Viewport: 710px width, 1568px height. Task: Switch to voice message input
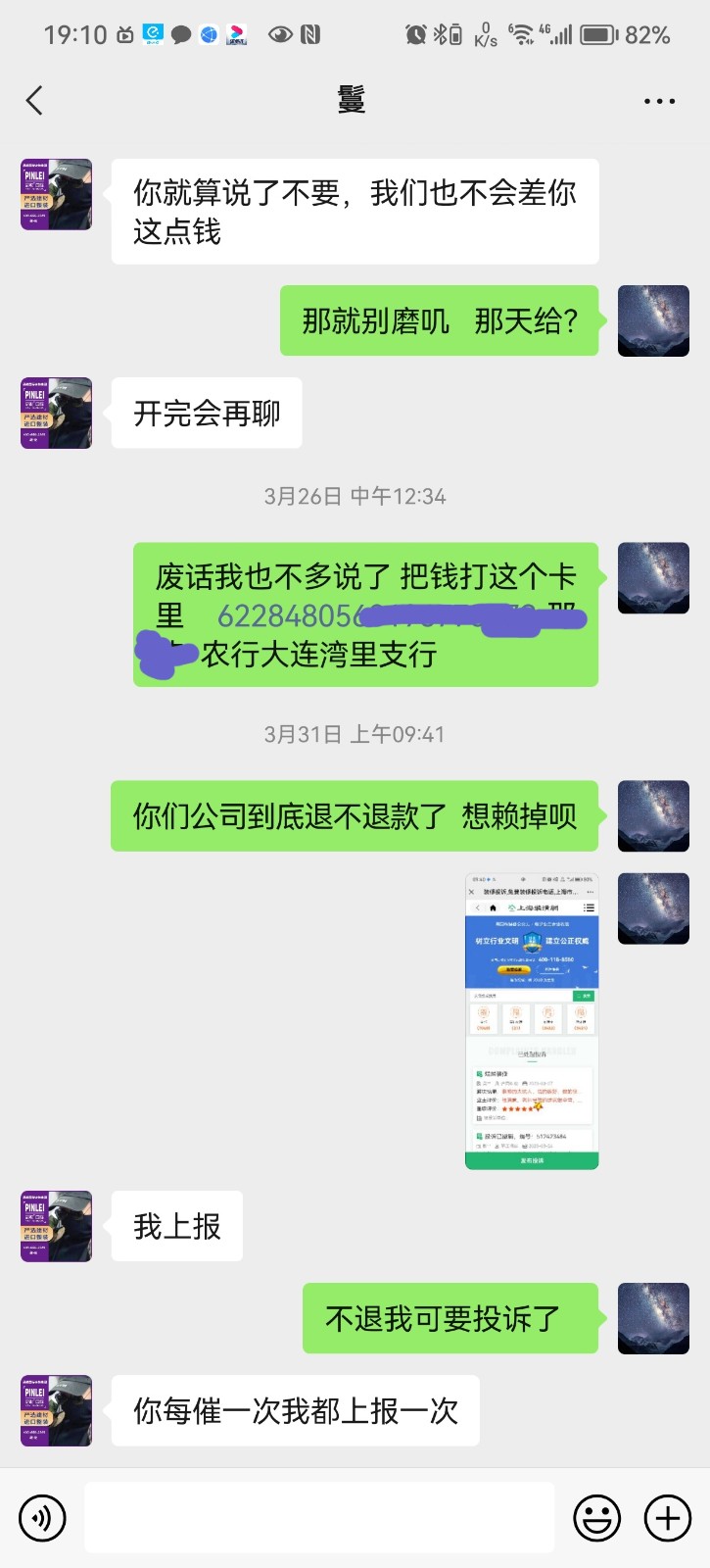pyautogui.click(x=42, y=1518)
